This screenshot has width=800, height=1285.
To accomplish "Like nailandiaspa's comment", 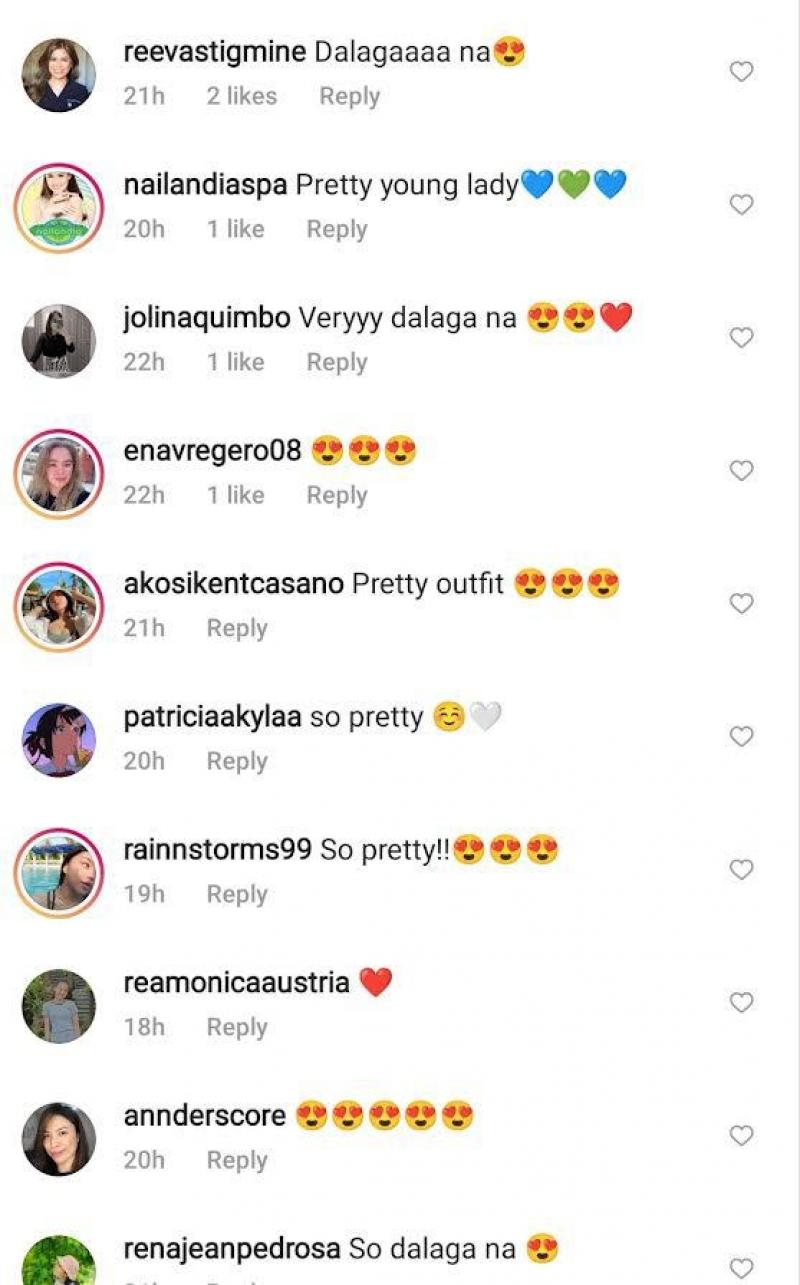I will pyautogui.click(x=741, y=205).
